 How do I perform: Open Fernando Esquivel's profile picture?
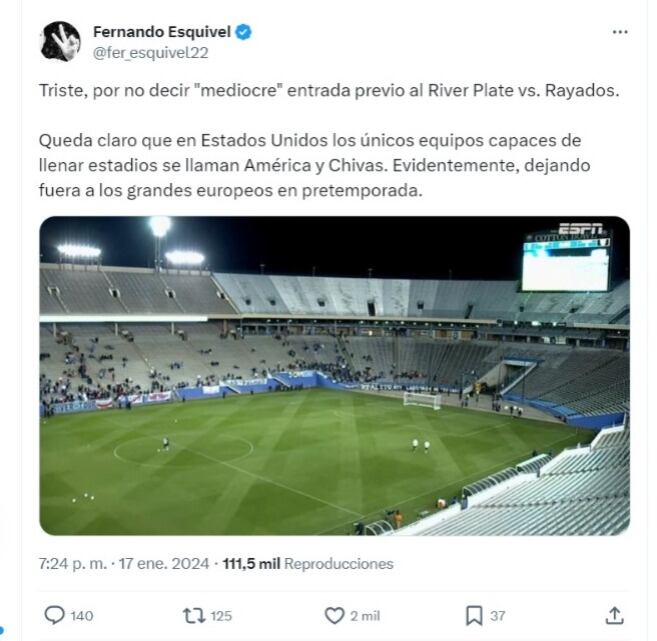(60, 41)
